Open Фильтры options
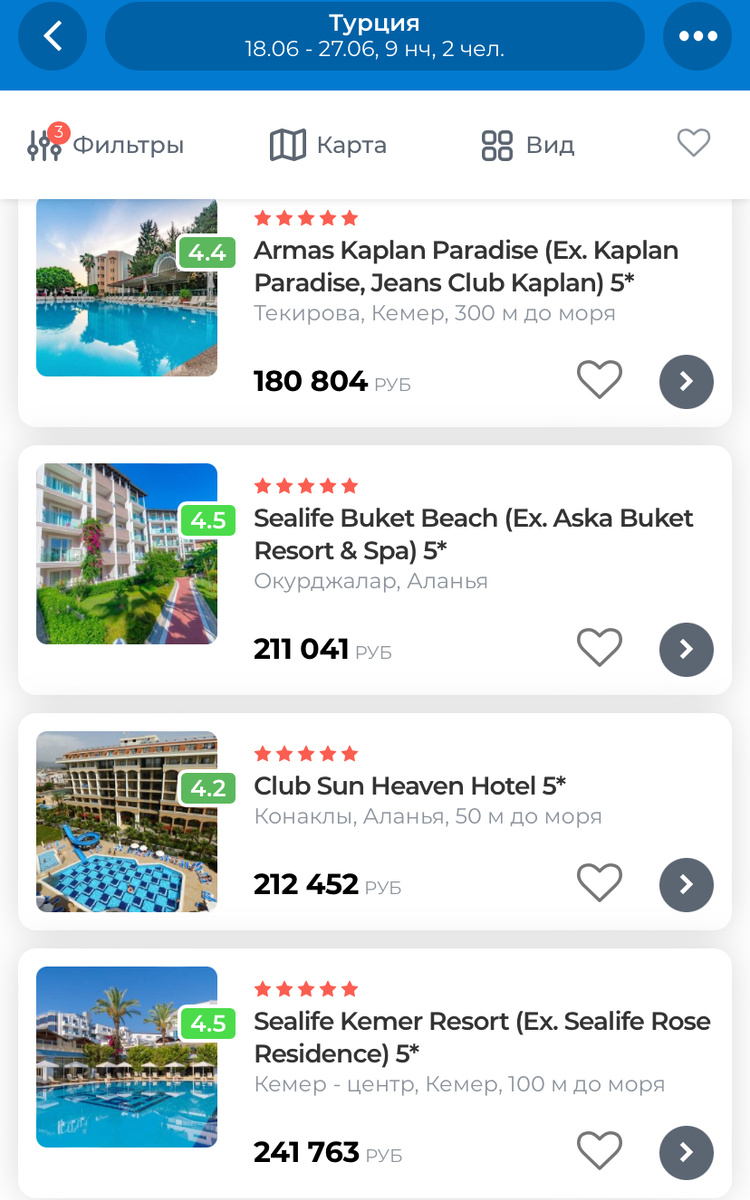This screenshot has width=750, height=1200. (x=106, y=145)
